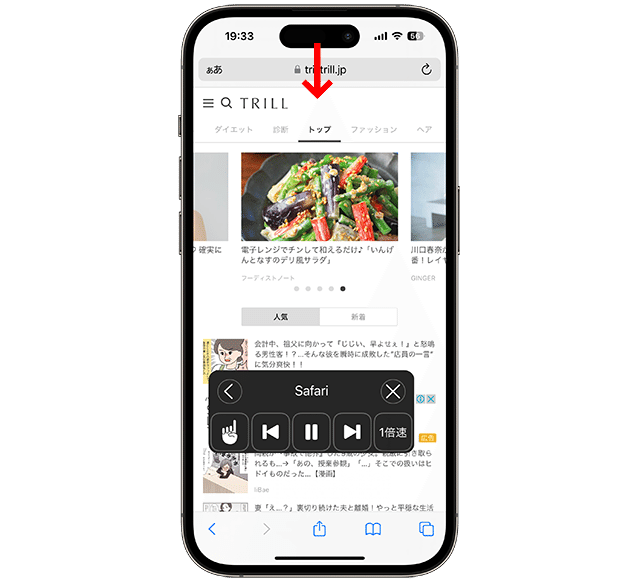Reload the page in Safari
This screenshot has width=640, height=582.
426,70
